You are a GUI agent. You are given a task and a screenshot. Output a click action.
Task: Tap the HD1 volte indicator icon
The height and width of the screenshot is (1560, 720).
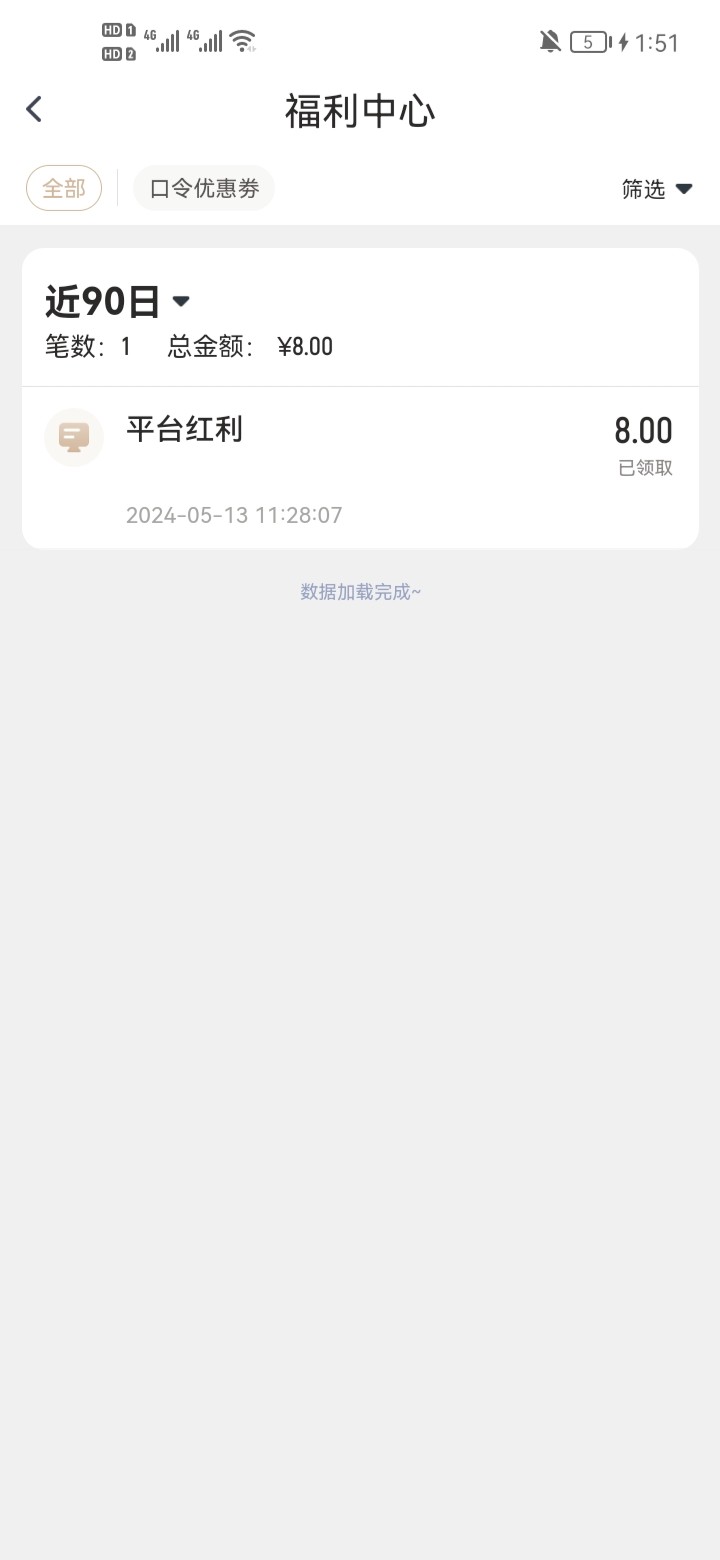(x=117, y=31)
